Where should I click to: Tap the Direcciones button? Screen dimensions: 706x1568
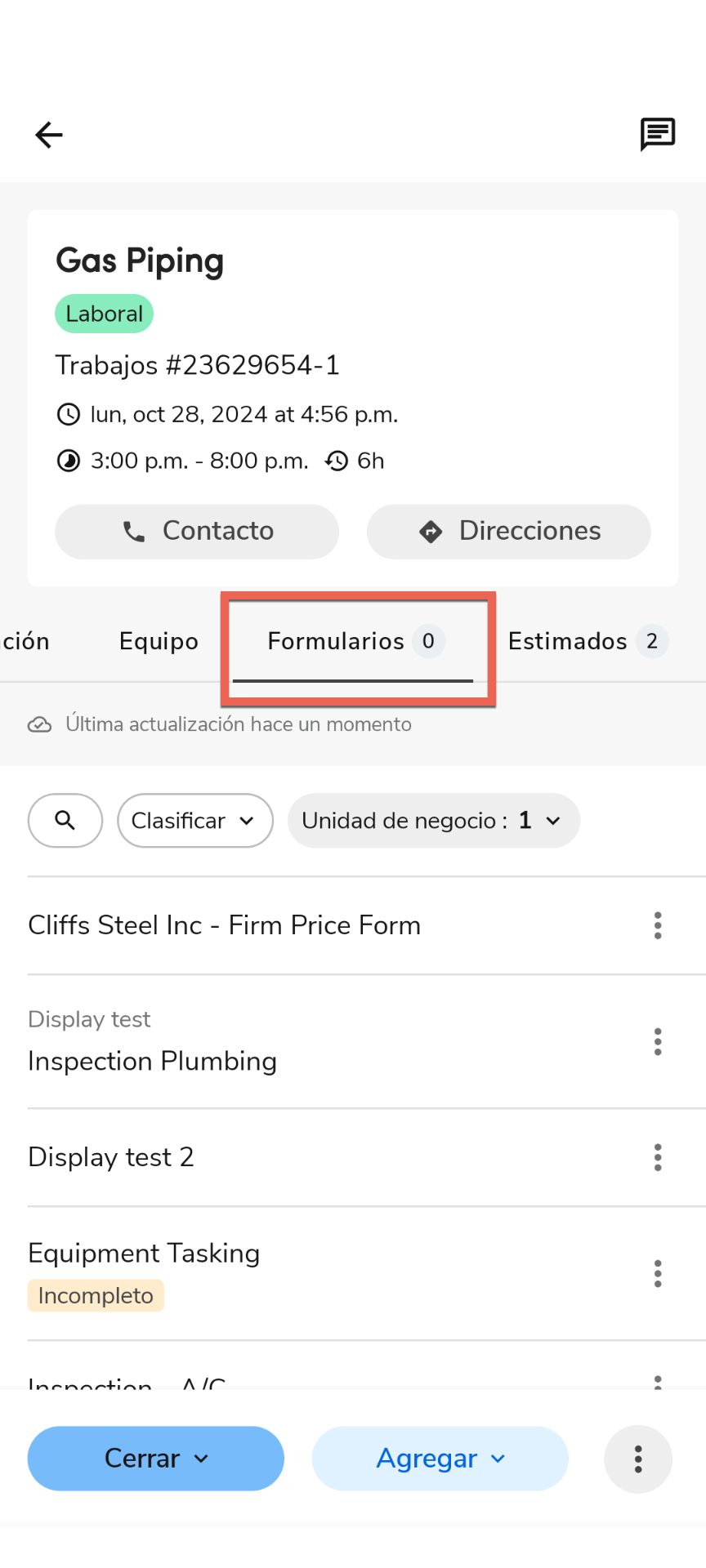click(508, 531)
